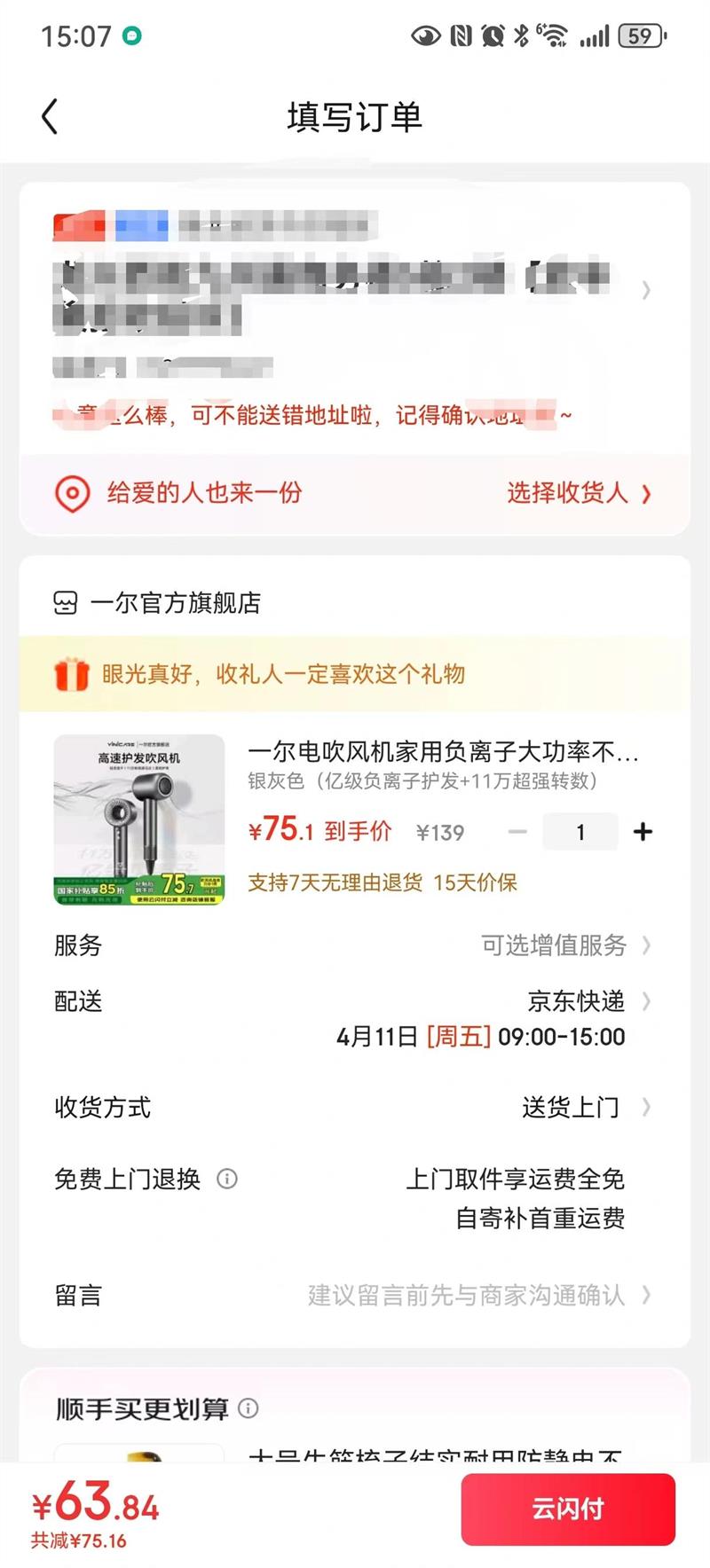Increase item quantity with the plus button
The height and width of the screenshot is (1568, 710).
643,832
